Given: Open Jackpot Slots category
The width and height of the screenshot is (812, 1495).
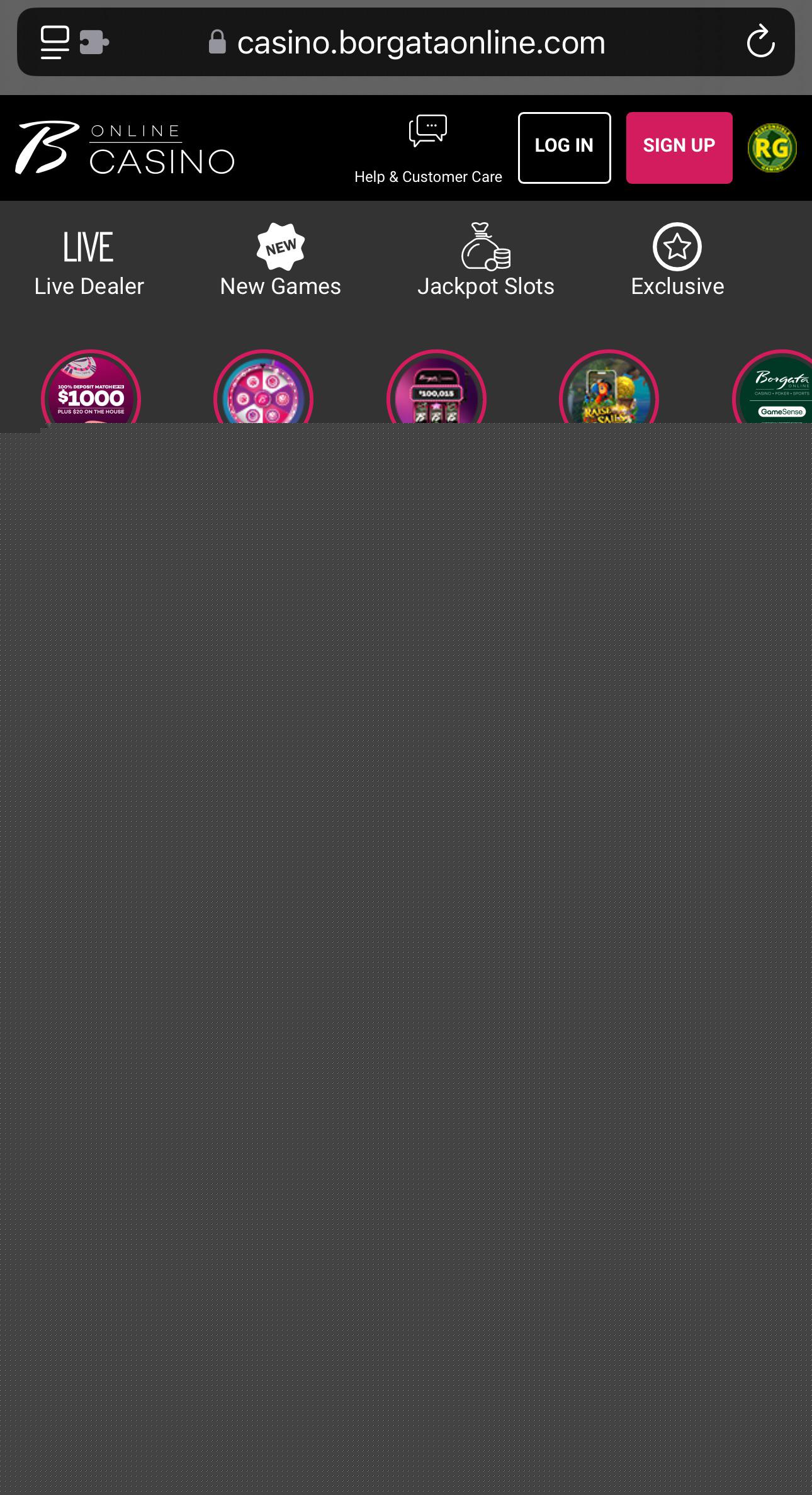Looking at the screenshot, I should pos(485,261).
